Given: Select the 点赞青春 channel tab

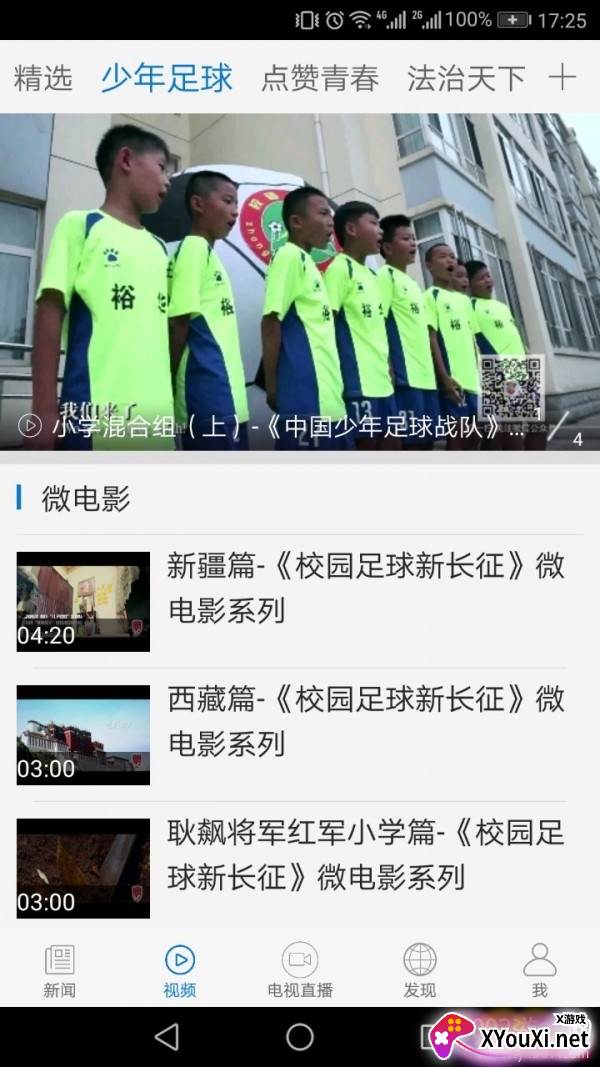Looking at the screenshot, I should tap(320, 78).
